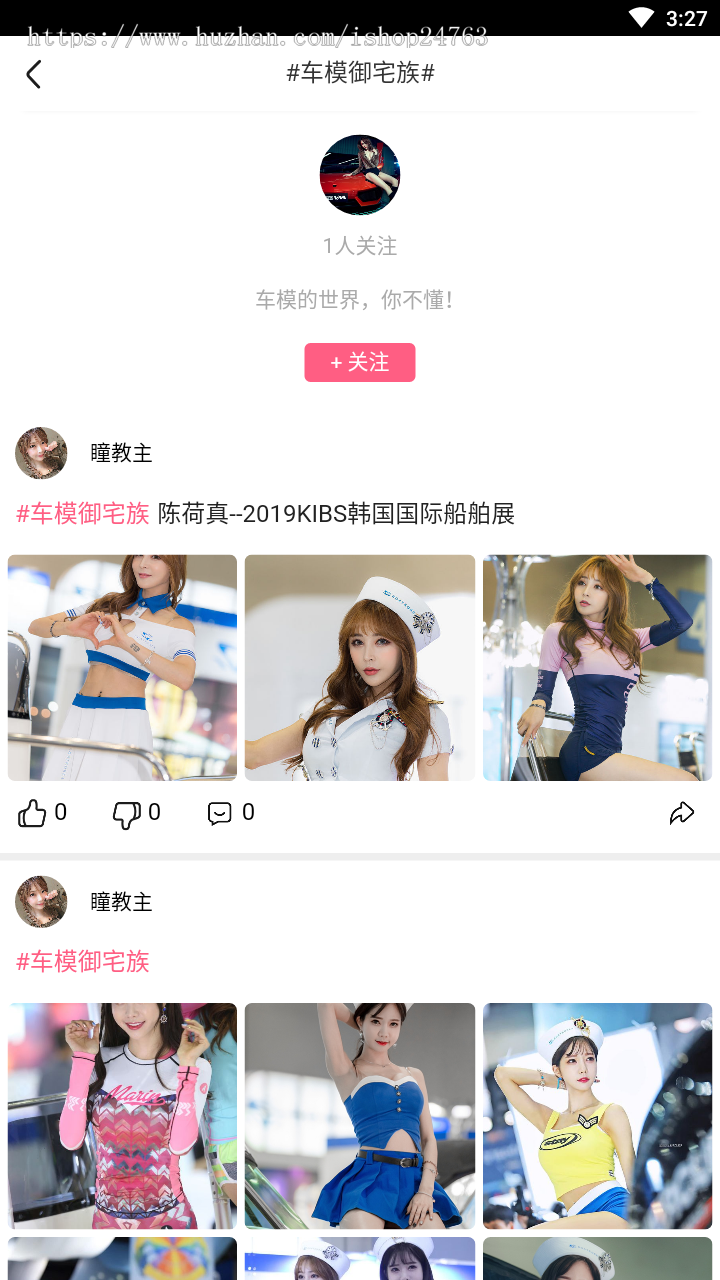The width and height of the screenshot is (720, 1280).
Task: Tap the pink 关注 follow button
Action: (360, 362)
